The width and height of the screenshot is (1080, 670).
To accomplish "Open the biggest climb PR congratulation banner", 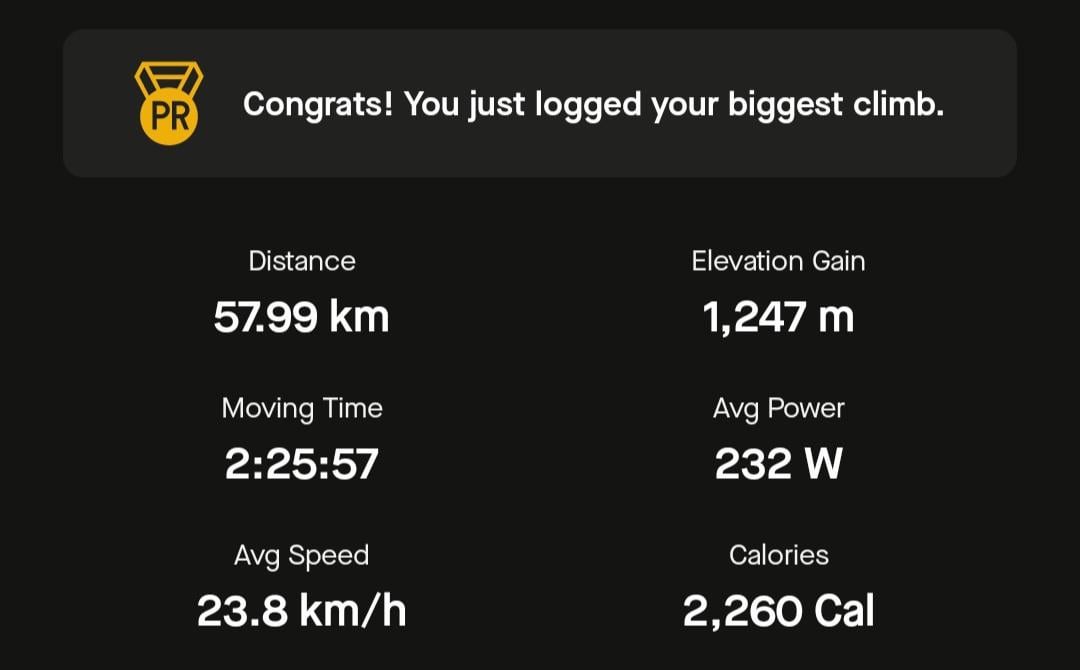I will click(539, 103).
